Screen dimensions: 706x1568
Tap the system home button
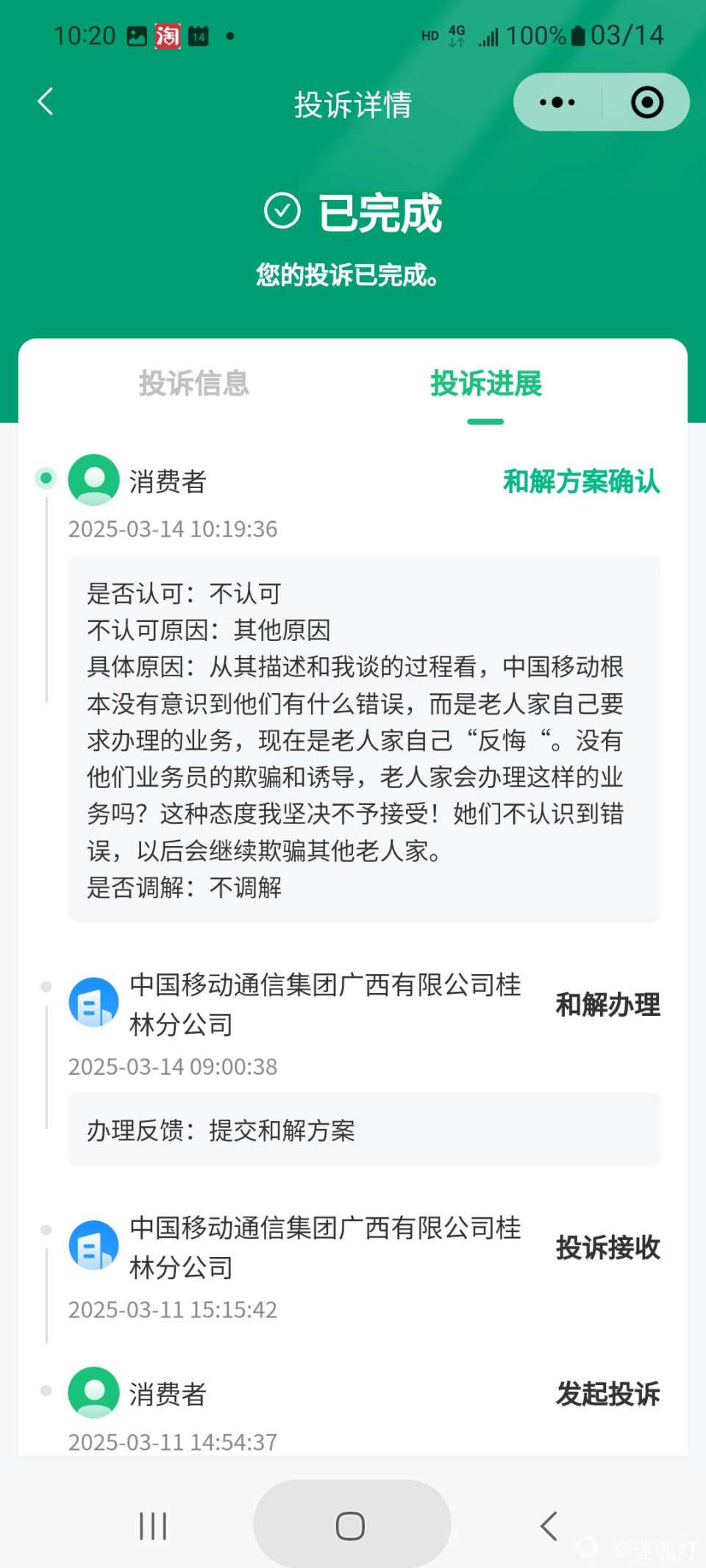pos(351,1526)
